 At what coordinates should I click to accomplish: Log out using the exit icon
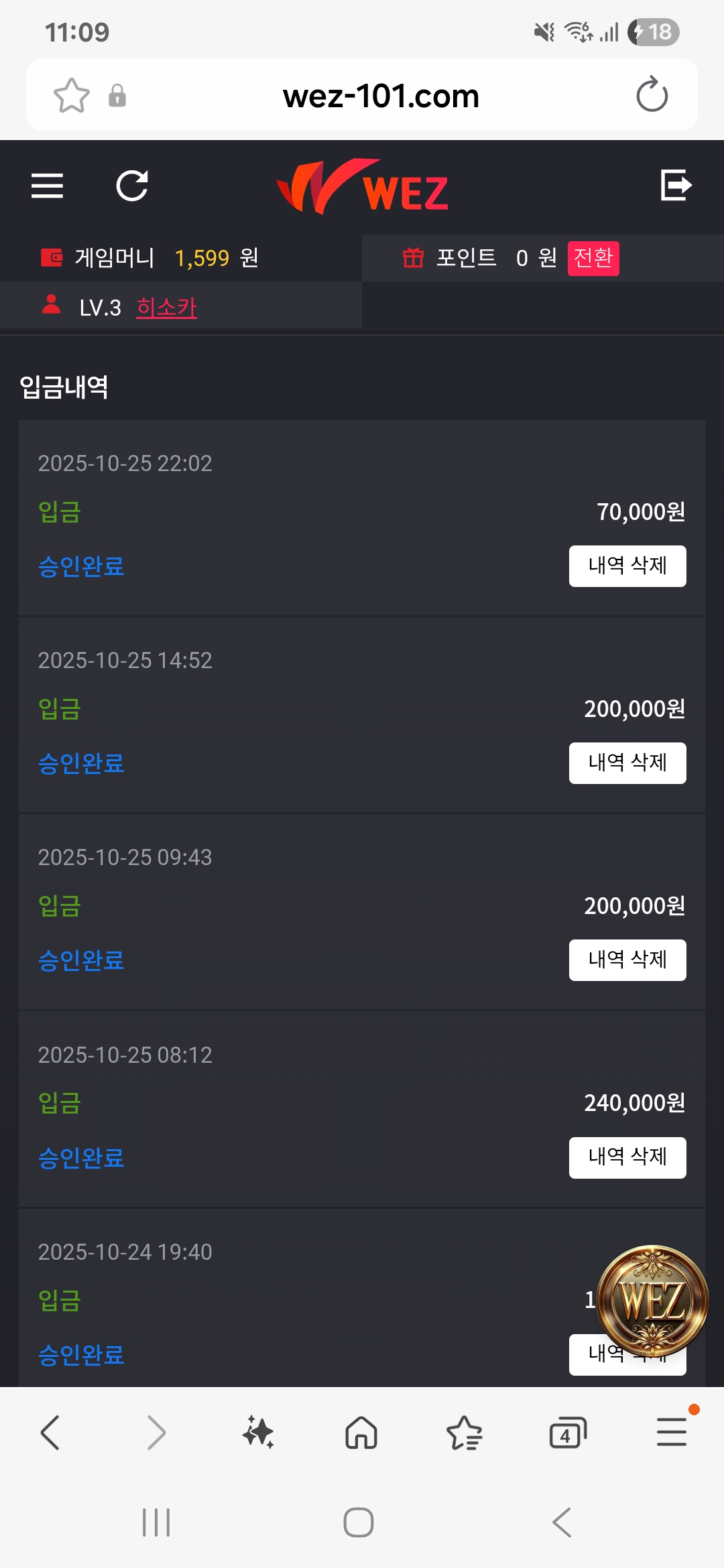pos(676,185)
